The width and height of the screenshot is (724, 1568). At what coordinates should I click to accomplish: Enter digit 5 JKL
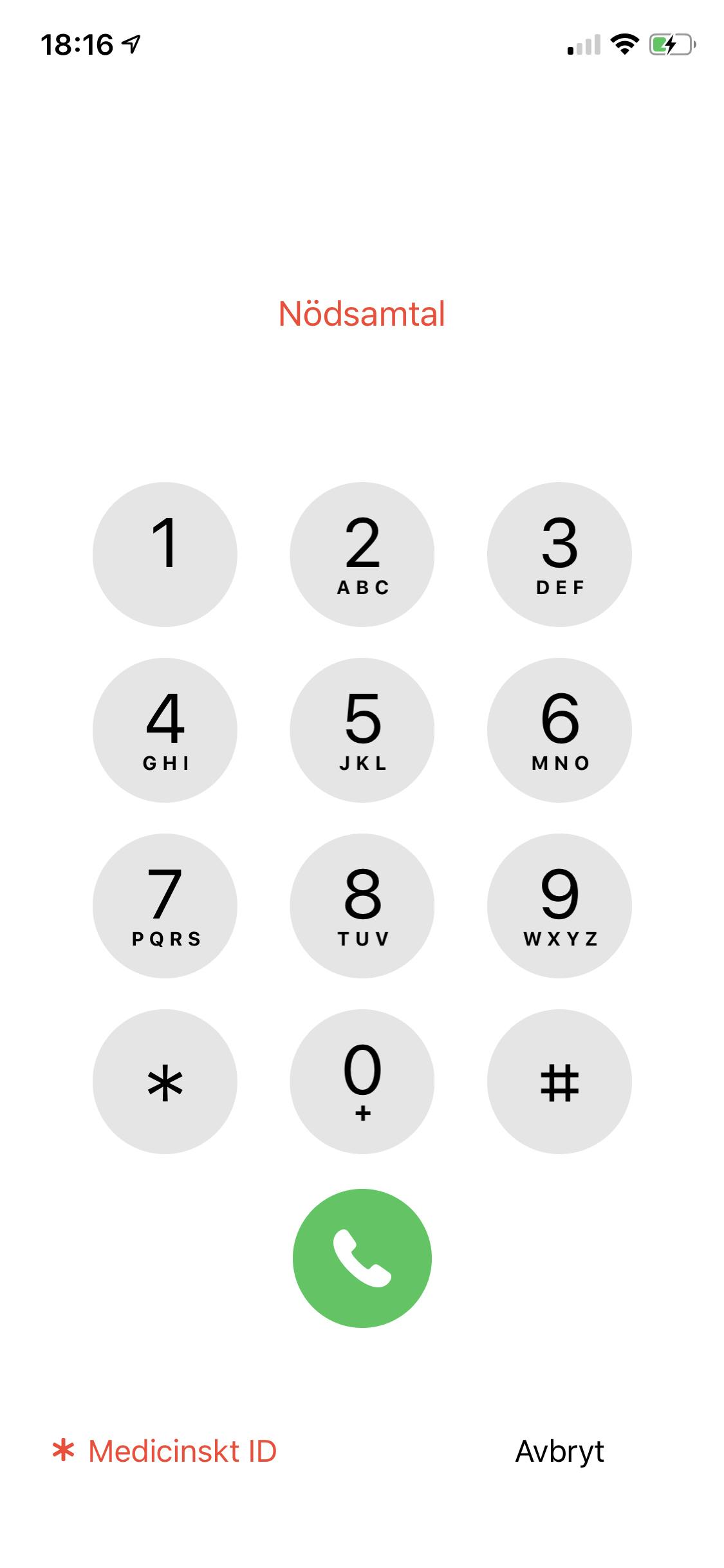[362, 730]
